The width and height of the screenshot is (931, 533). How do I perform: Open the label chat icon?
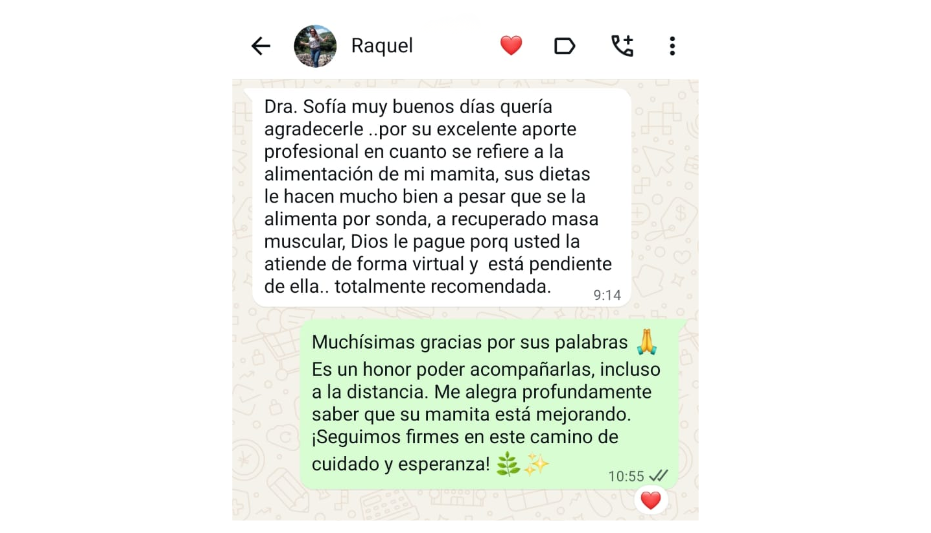(565, 46)
